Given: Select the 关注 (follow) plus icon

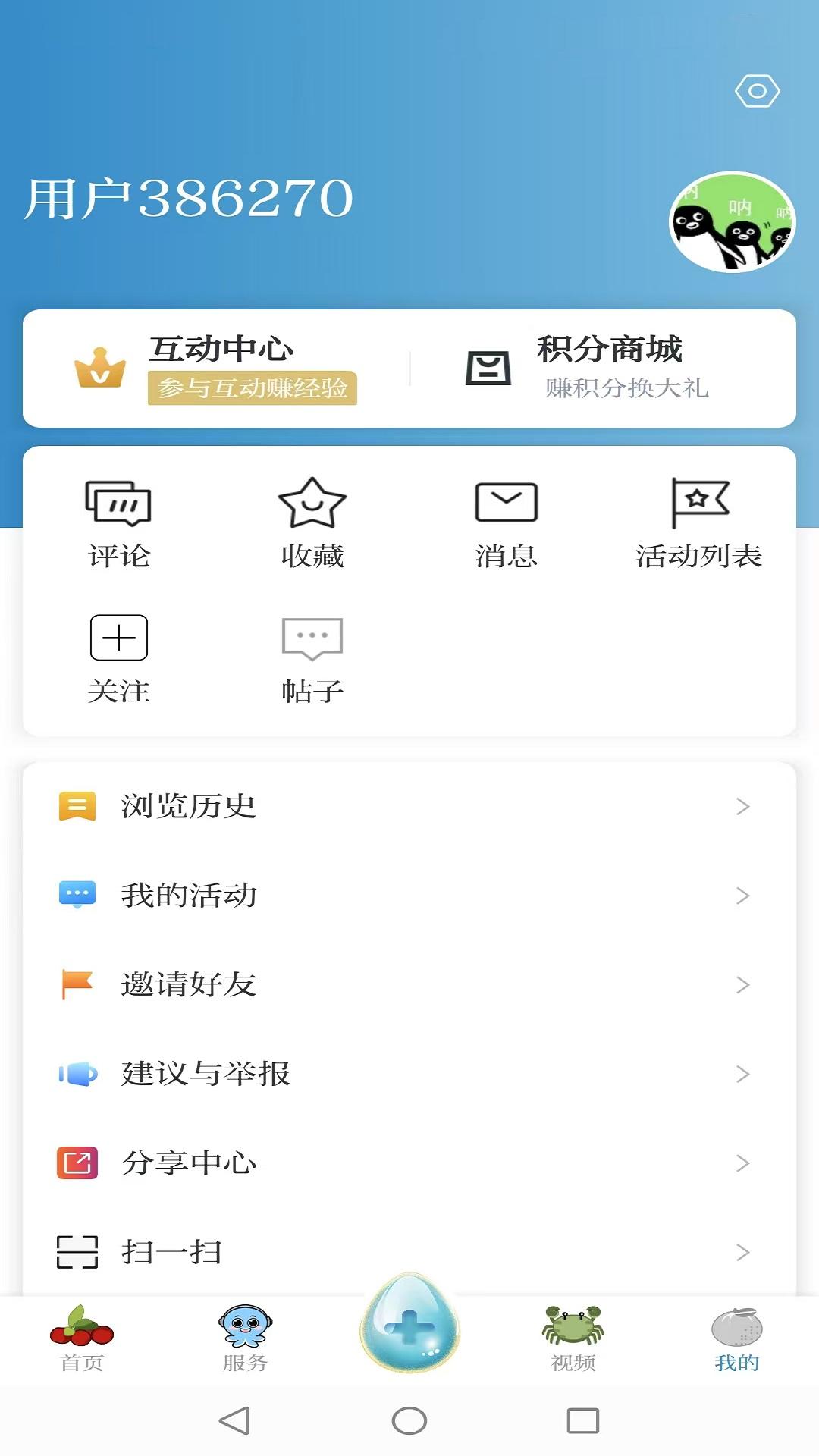Looking at the screenshot, I should coord(119,638).
